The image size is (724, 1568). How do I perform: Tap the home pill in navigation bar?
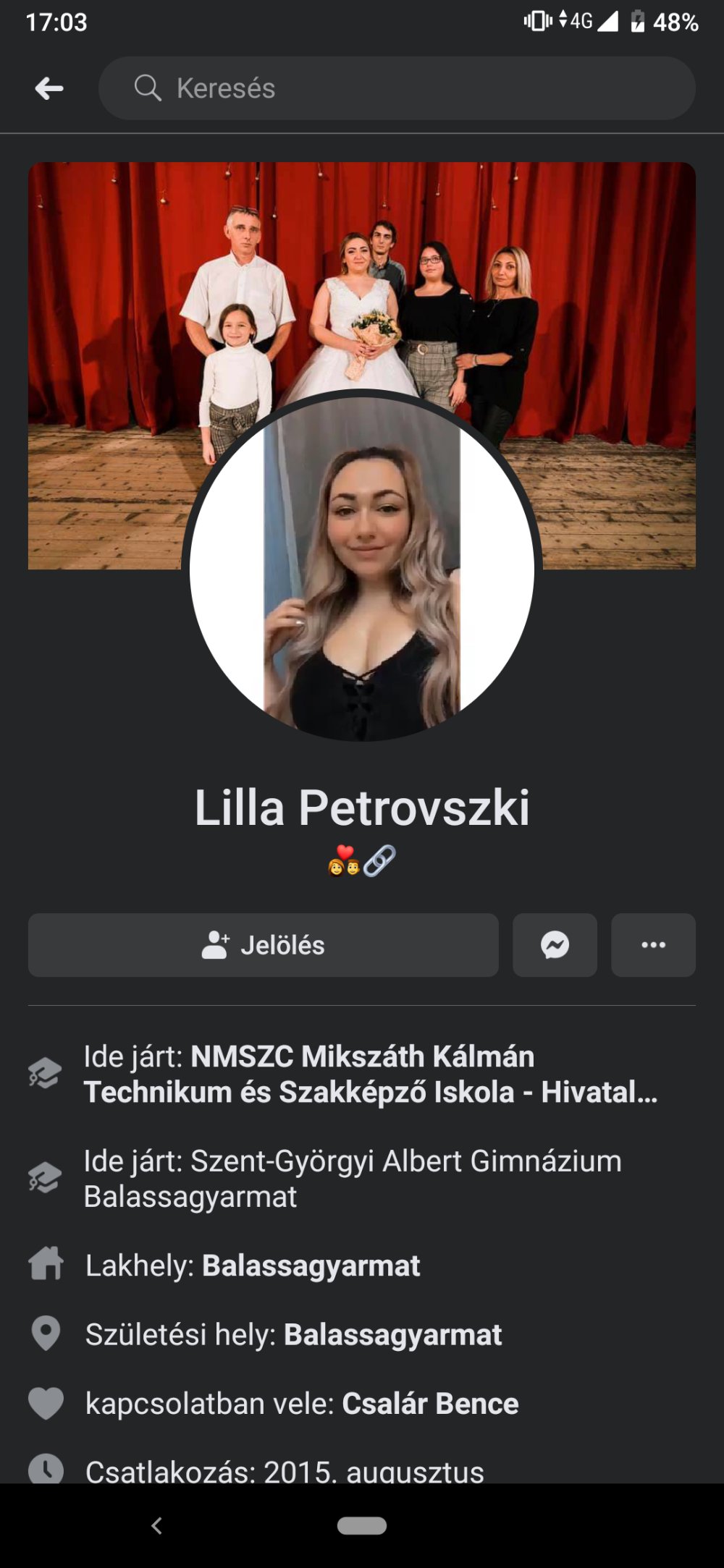tap(362, 1526)
